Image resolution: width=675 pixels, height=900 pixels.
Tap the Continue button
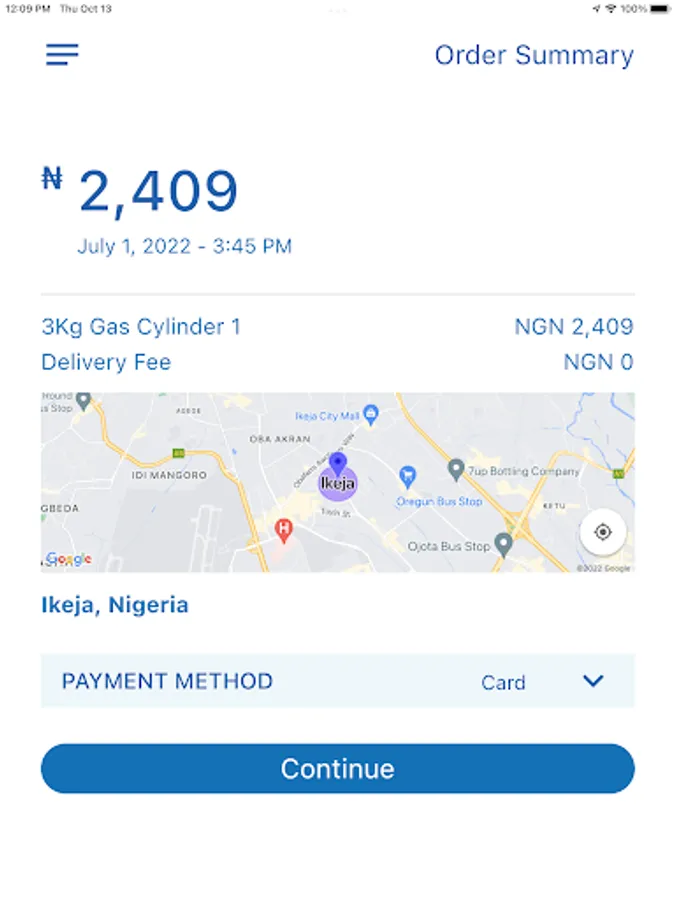[x=337, y=768]
